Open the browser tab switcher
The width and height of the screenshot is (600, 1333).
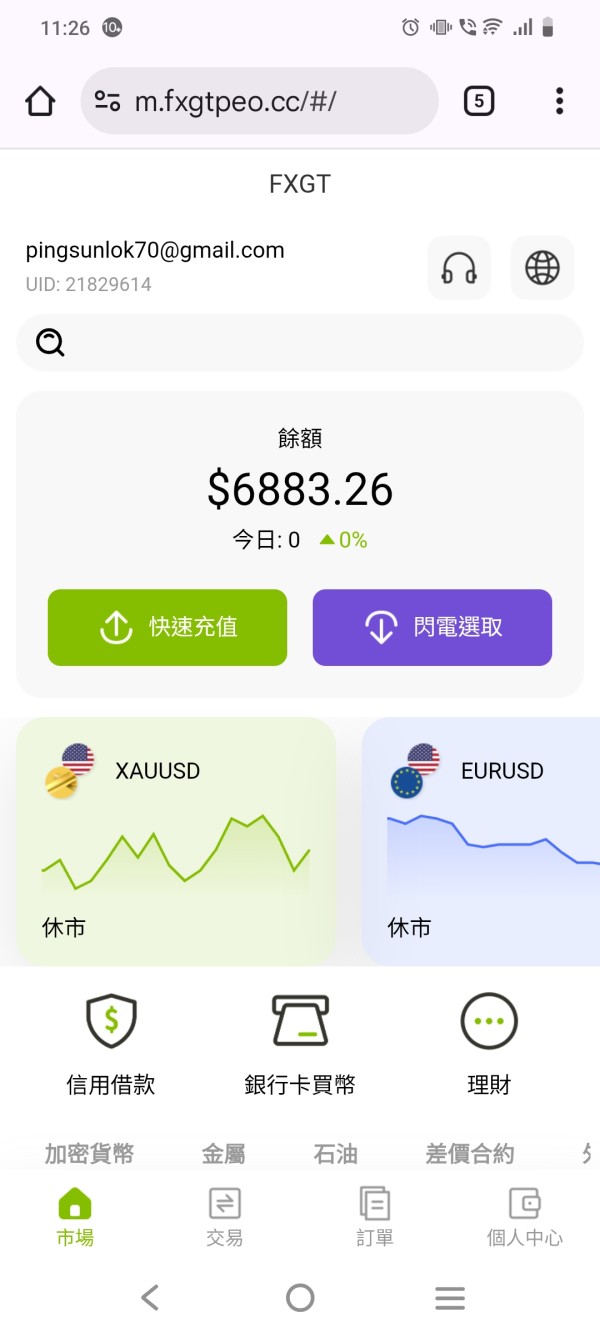click(x=479, y=101)
